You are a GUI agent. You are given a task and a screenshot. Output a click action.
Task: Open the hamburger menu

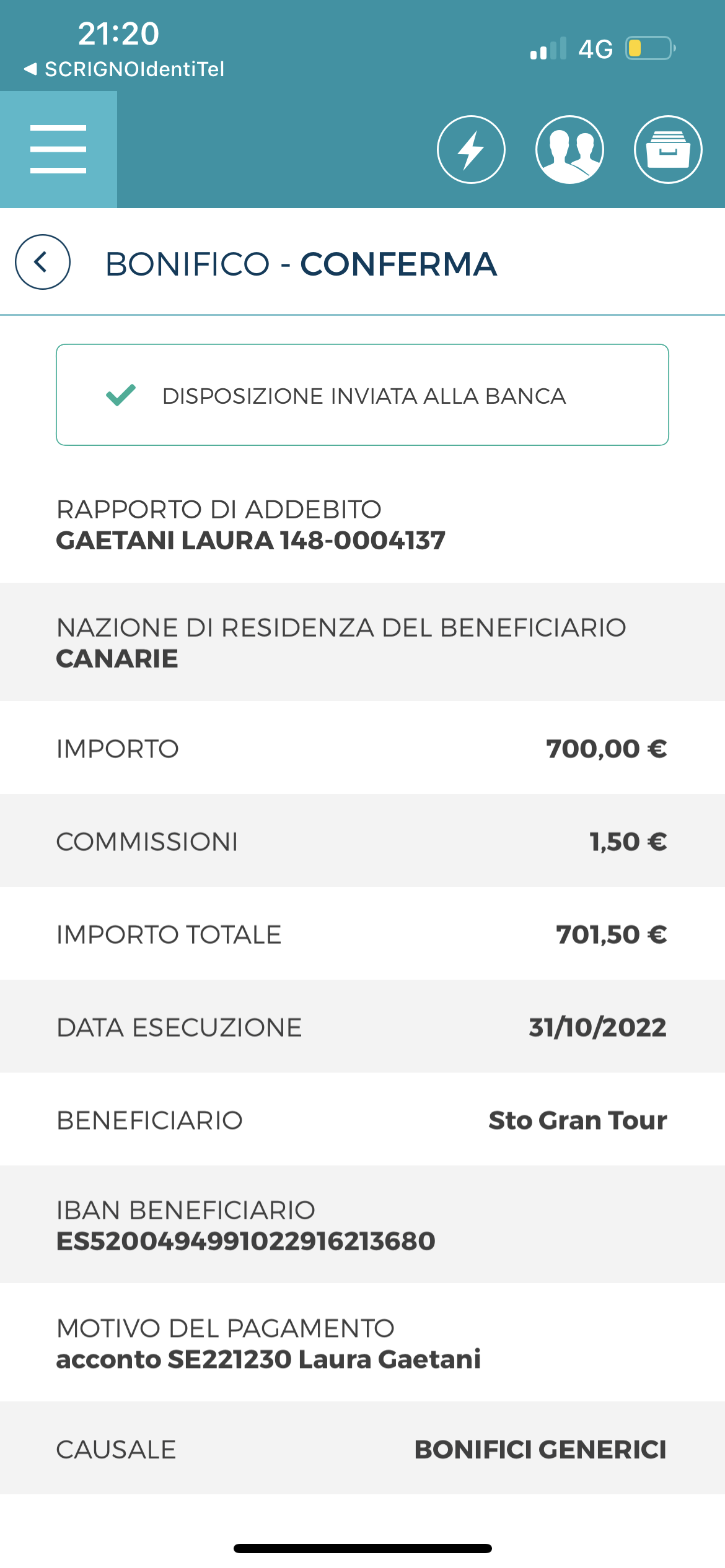coord(58,149)
